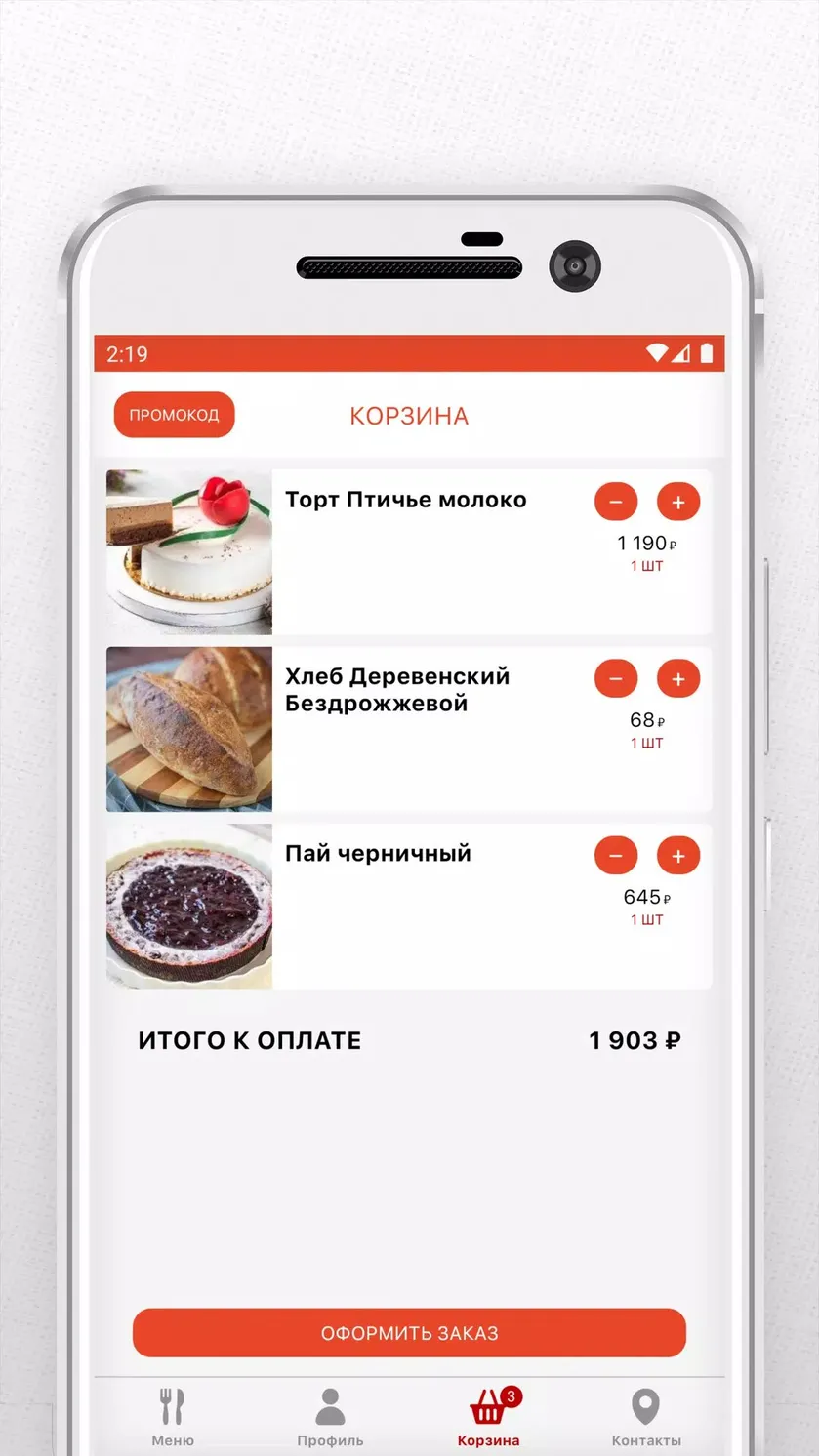
Task: Increase quantity of Торт Птичье молоко
Action: pos(678,503)
